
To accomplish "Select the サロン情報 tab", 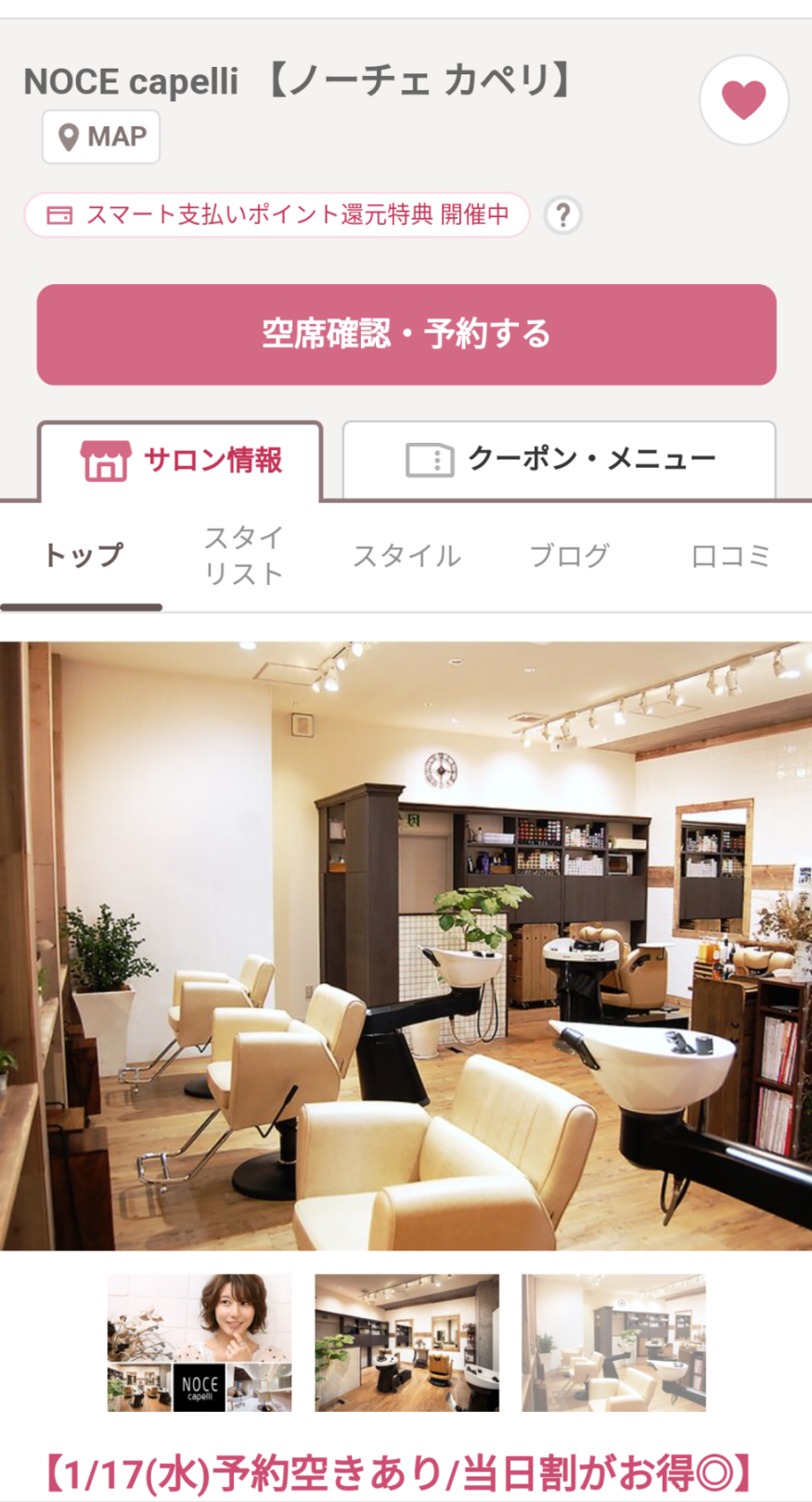I will tap(181, 460).
